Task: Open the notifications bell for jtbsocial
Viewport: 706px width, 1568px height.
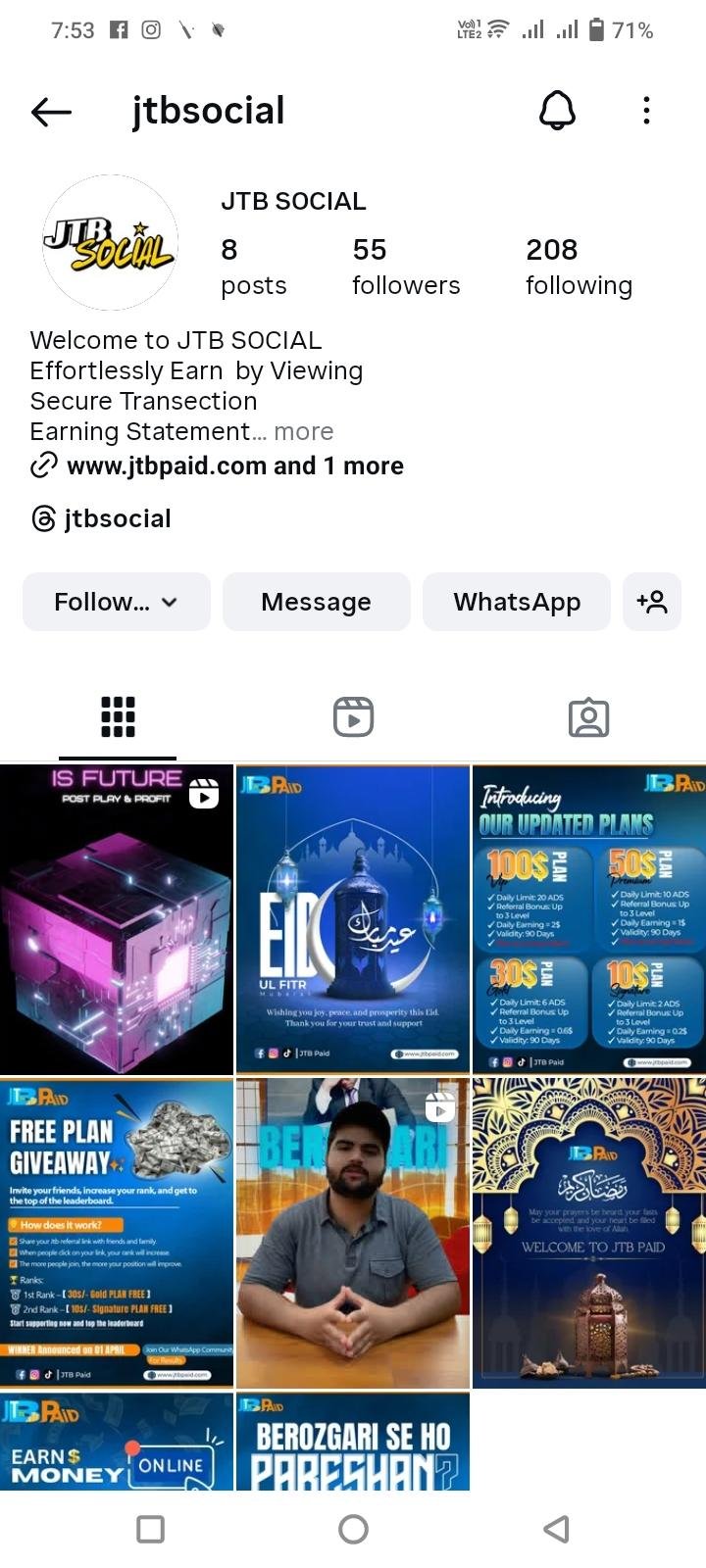Action: pyautogui.click(x=557, y=111)
